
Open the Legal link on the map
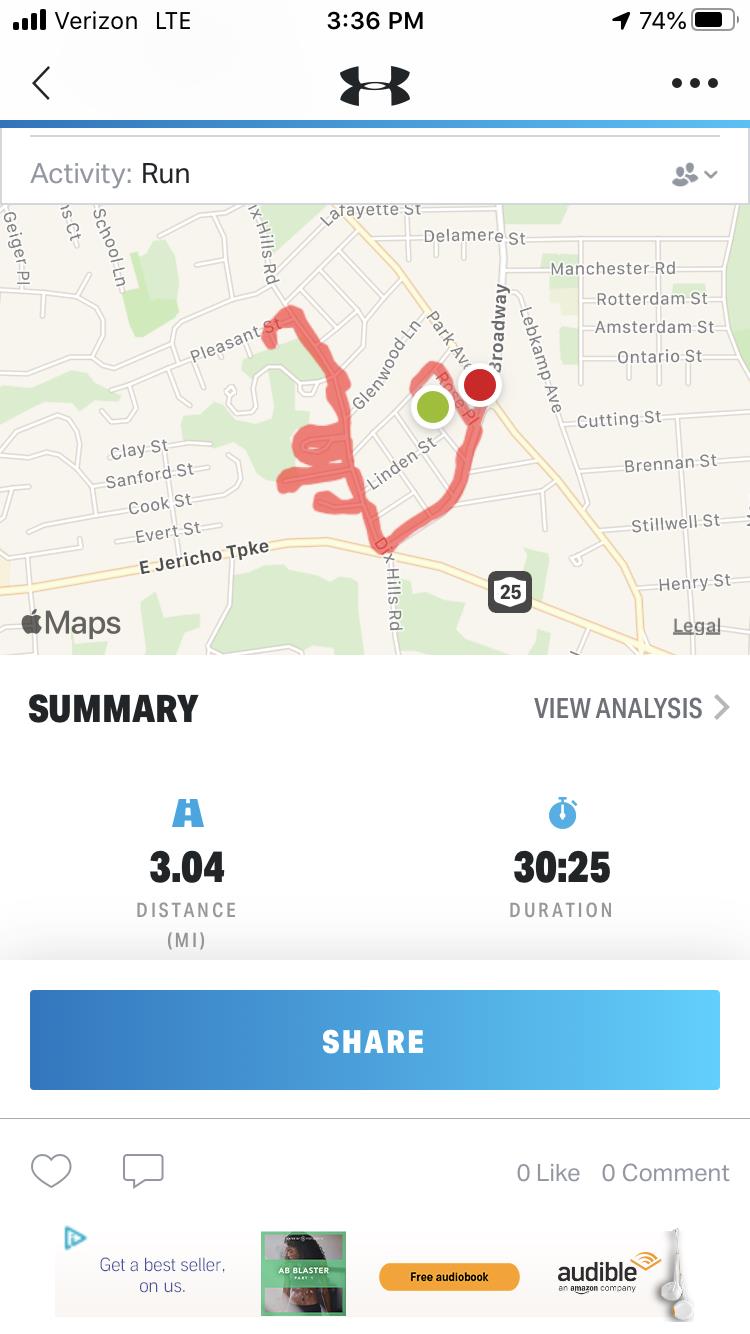click(x=696, y=626)
